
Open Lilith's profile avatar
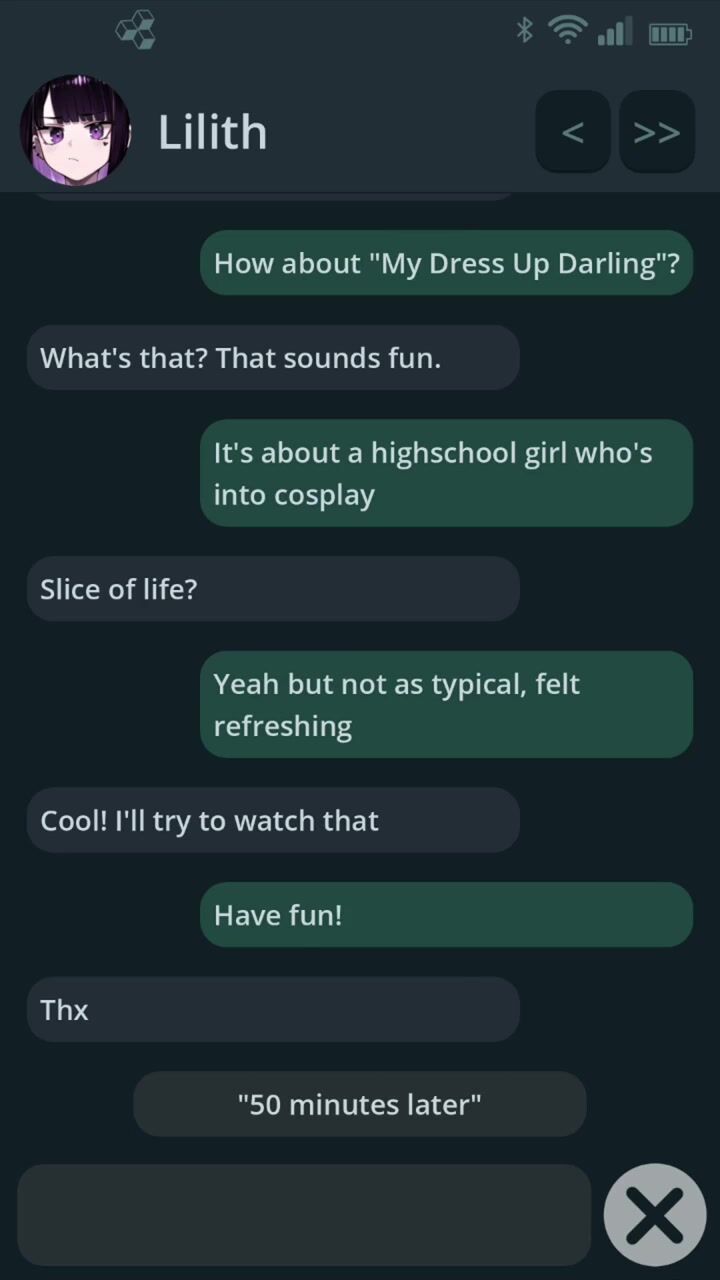75,131
